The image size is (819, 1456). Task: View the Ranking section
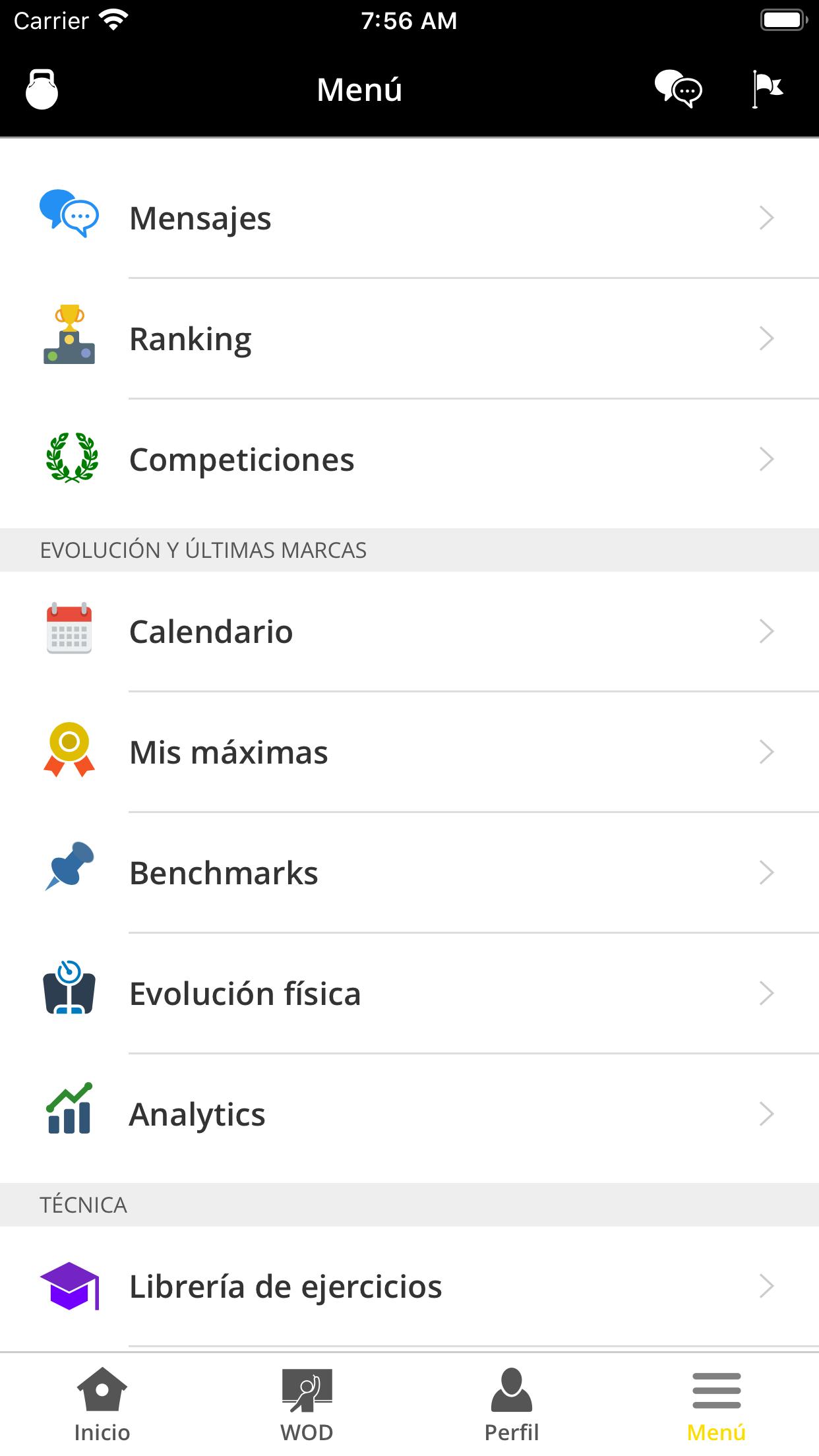pyautogui.click(x=409, y=339)
